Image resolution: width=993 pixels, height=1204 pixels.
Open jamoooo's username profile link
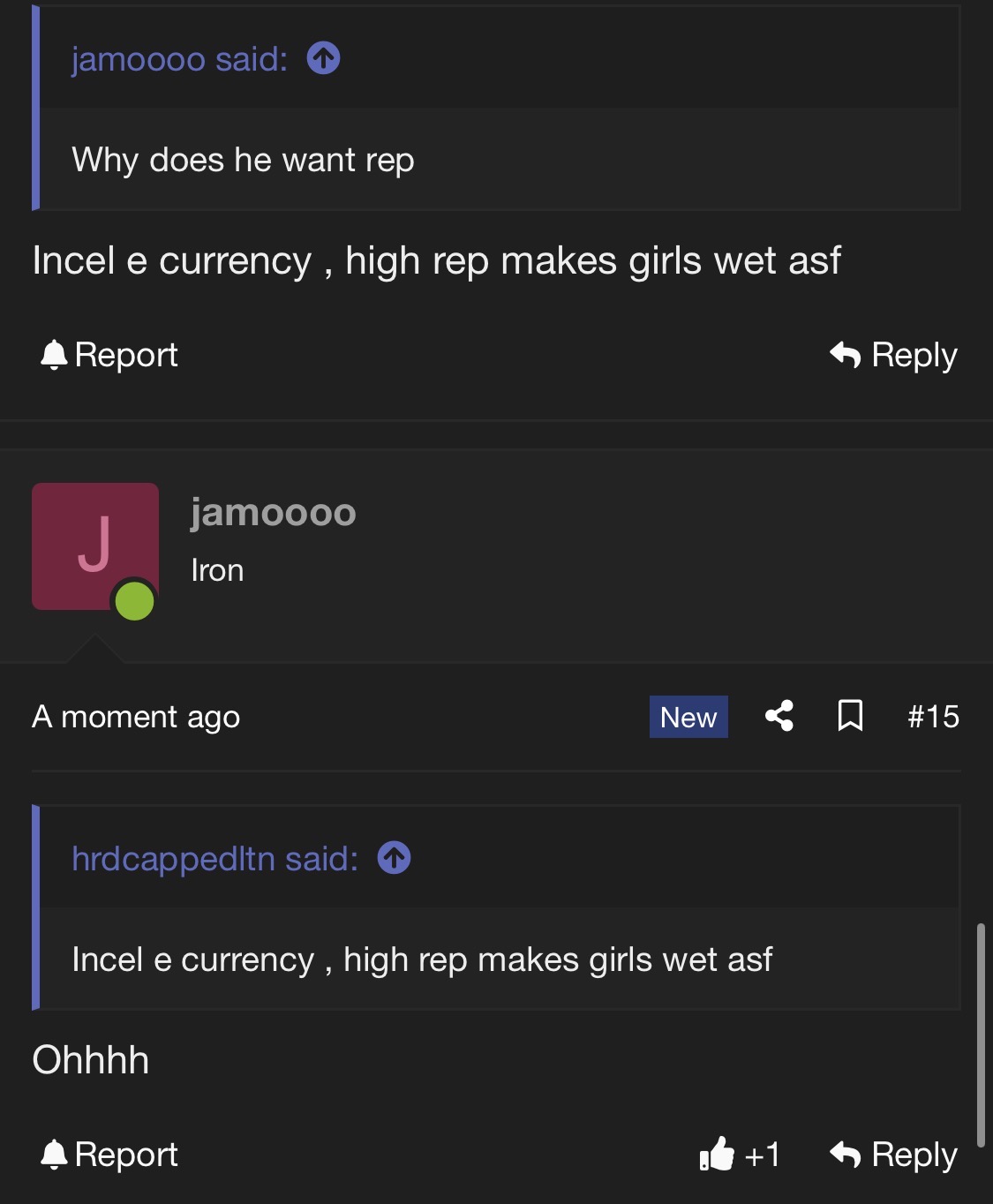coord(273,512)
